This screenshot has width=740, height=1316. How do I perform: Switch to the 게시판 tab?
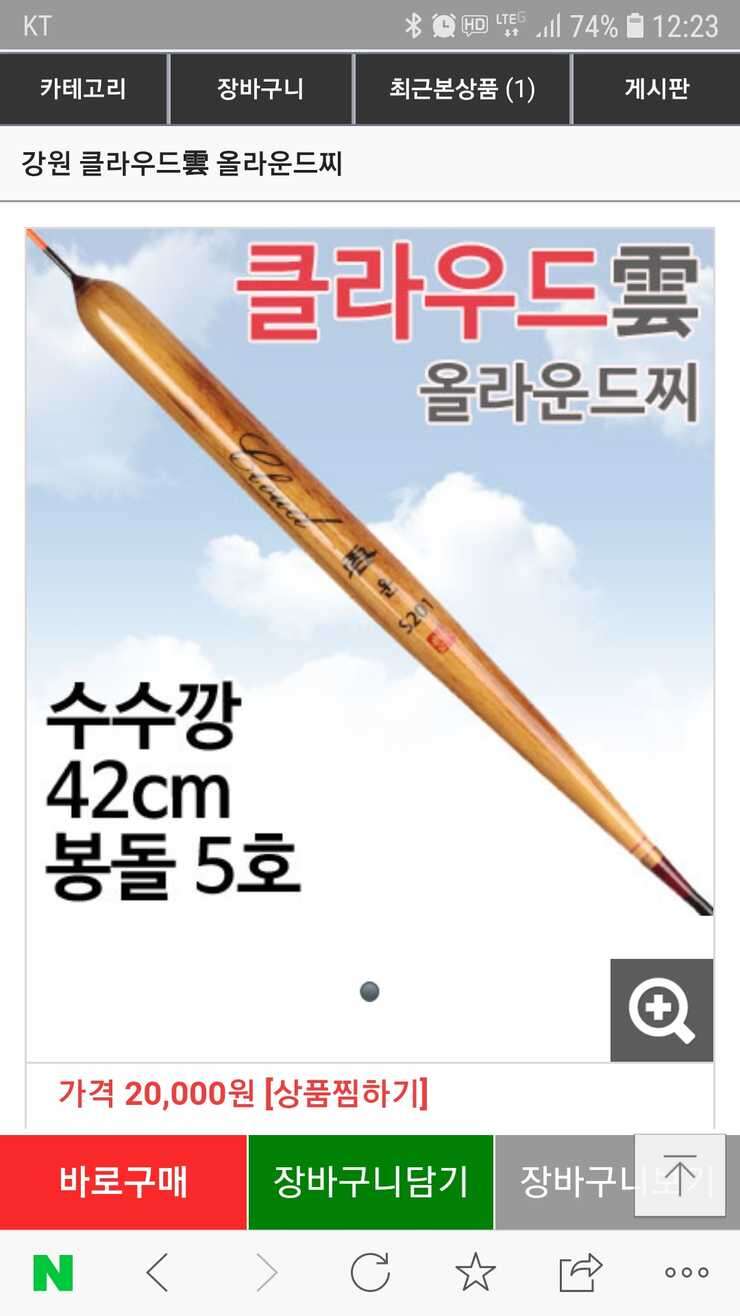point(657,89)
